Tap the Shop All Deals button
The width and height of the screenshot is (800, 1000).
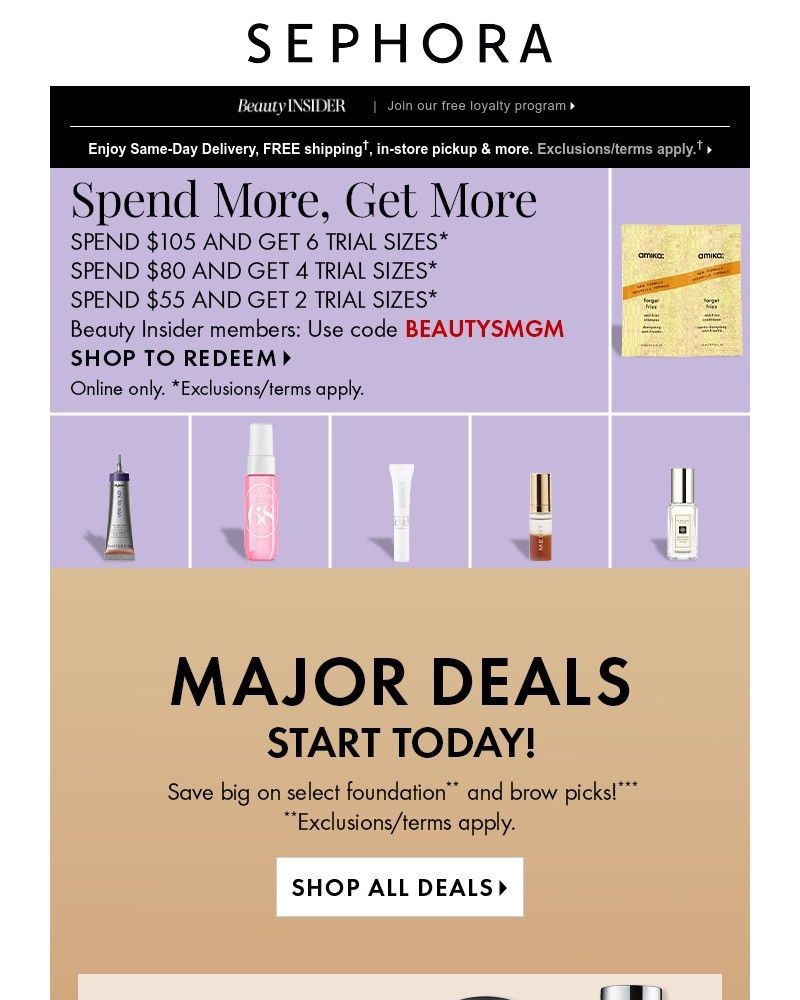point(400,887)
